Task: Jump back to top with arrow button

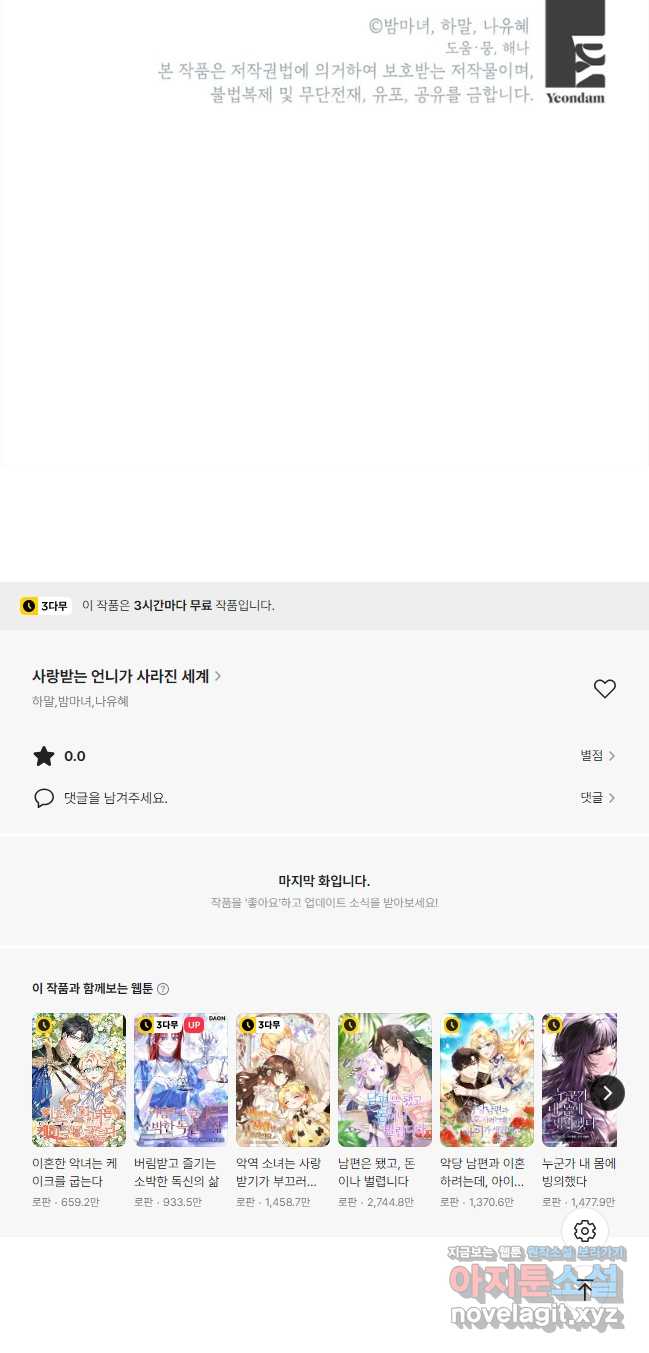Action: coord(585,1290)
